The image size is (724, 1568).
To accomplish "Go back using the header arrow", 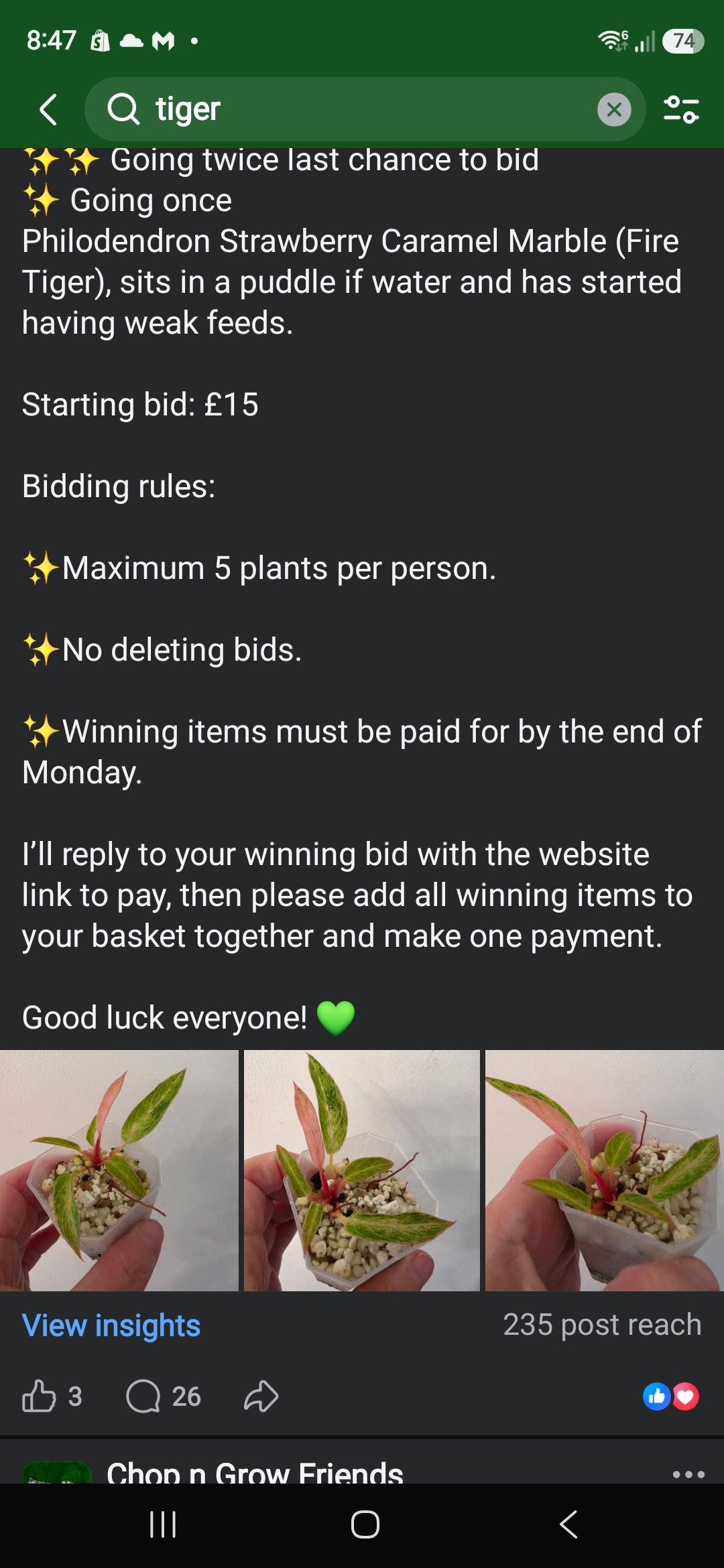I will click(48, 109).
